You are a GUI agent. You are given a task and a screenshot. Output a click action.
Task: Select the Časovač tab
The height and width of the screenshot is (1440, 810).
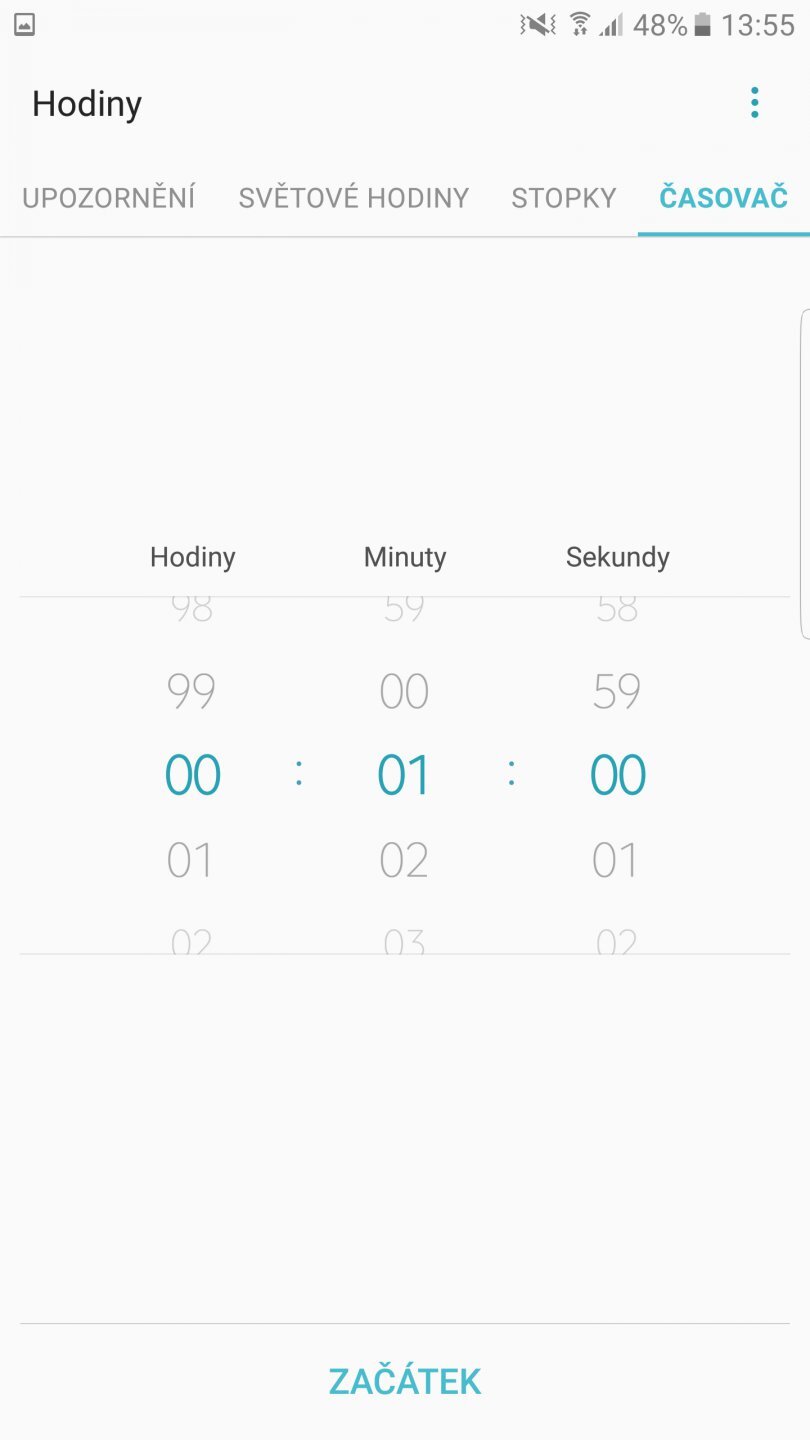click(723, 197)
